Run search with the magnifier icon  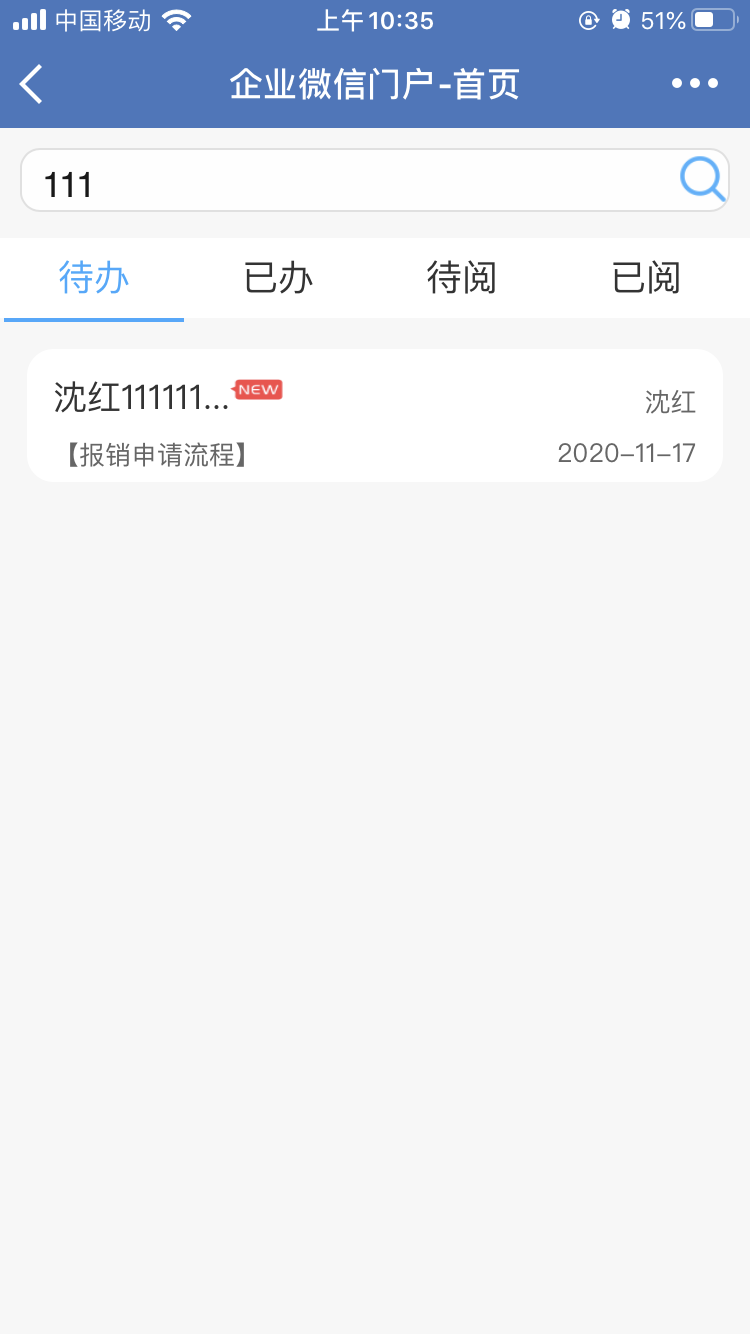tap(702, 180)
